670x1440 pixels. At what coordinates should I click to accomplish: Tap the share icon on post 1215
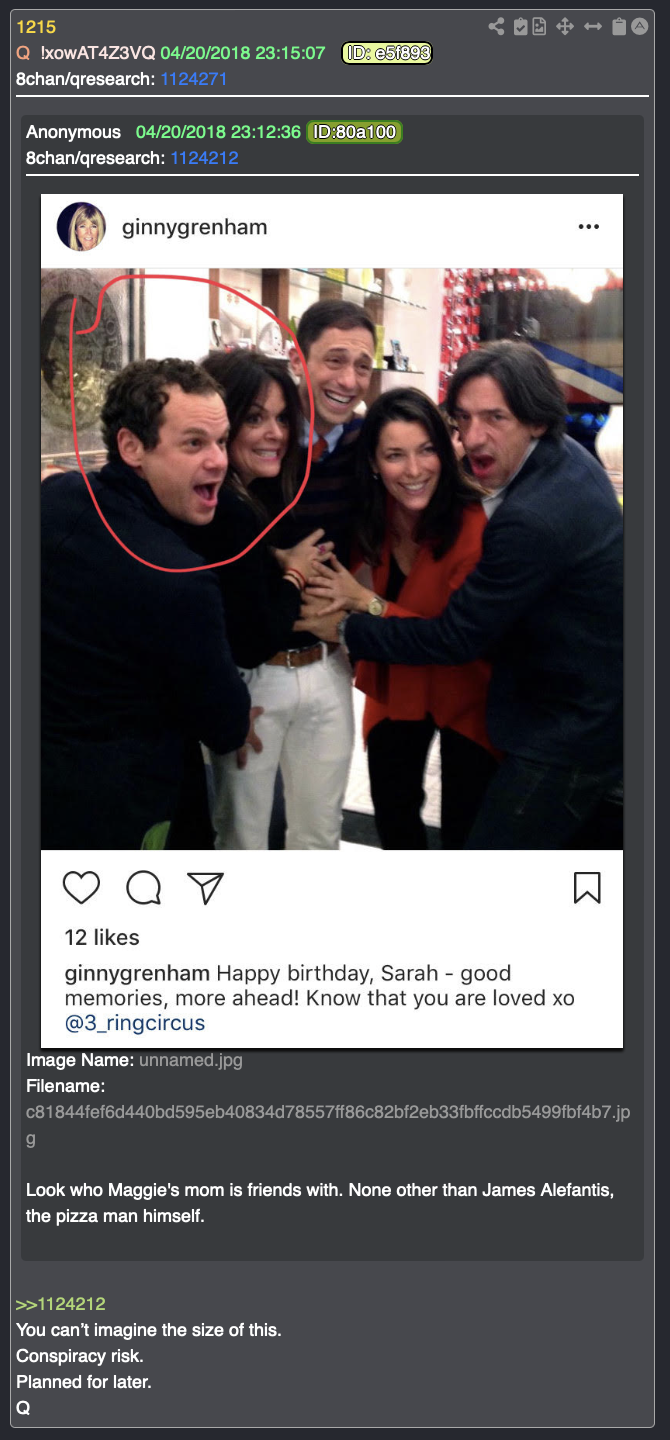pos(497,27)
